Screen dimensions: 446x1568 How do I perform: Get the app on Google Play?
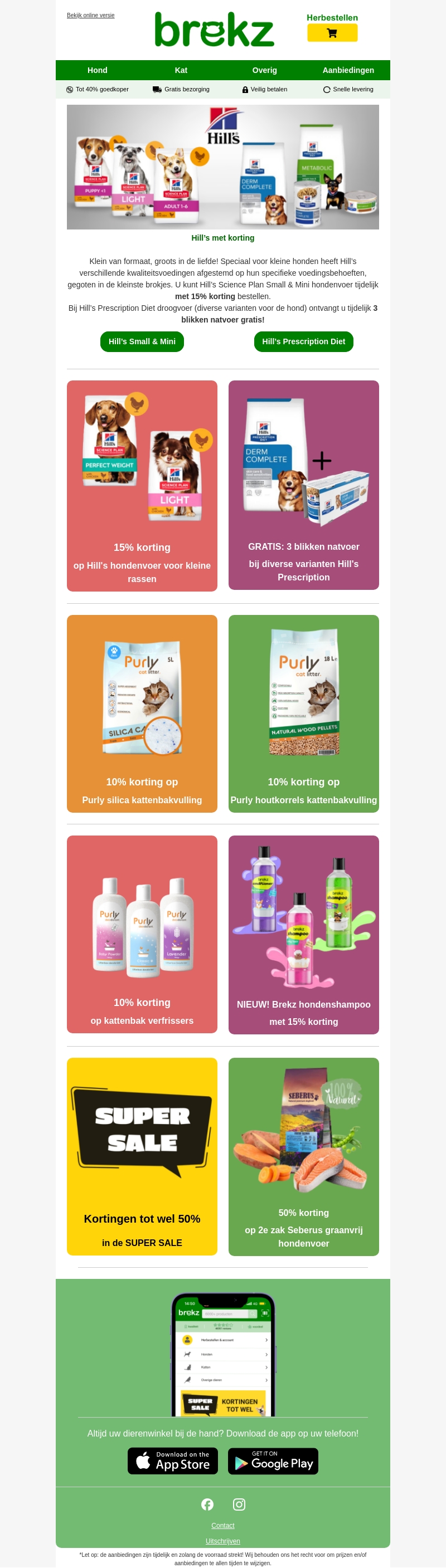coord(273,1461)
